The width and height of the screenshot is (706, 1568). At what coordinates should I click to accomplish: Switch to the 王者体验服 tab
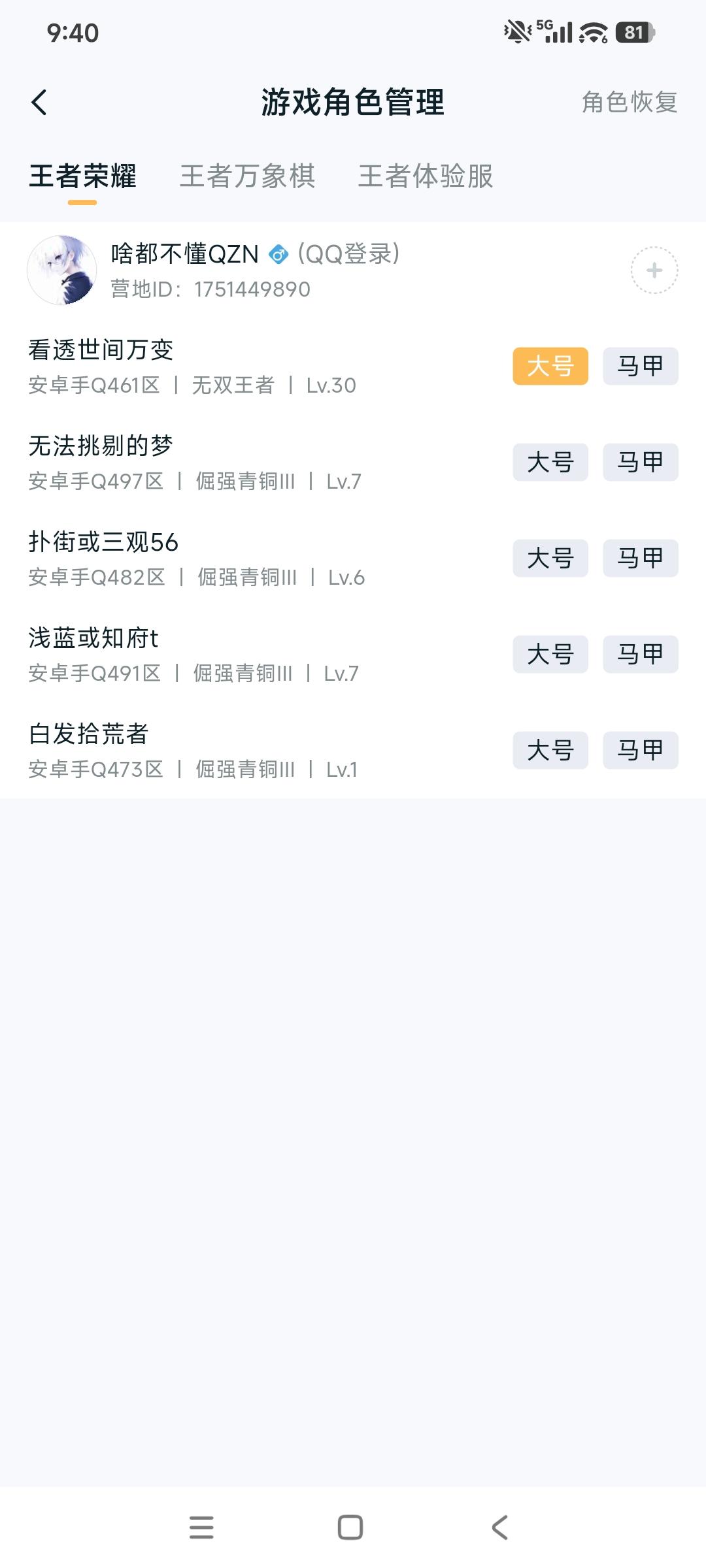click(427, 176)
